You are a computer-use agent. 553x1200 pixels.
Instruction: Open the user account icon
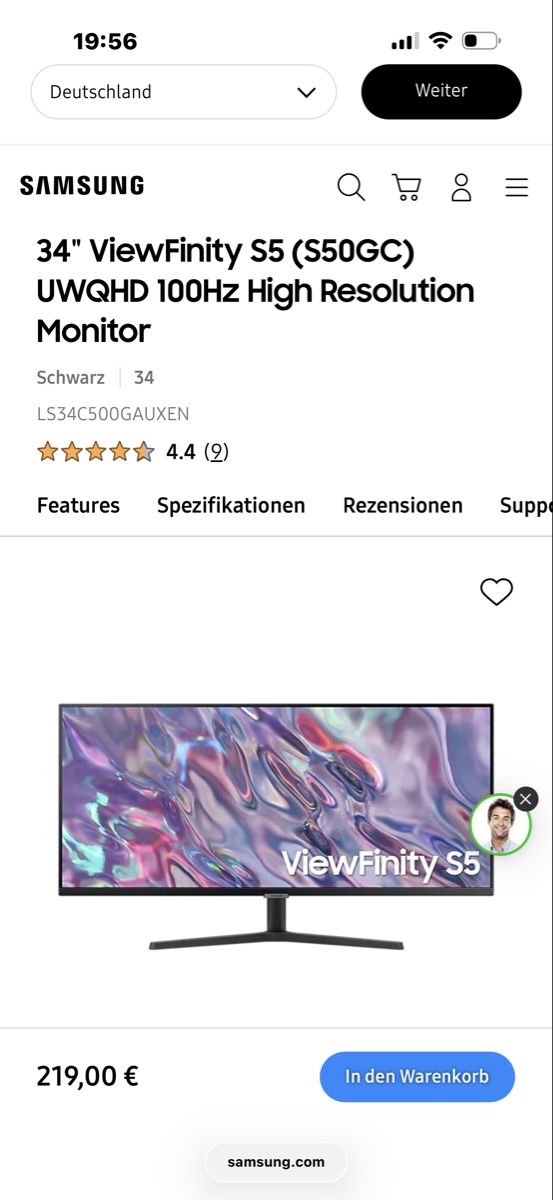pos(461,187)
